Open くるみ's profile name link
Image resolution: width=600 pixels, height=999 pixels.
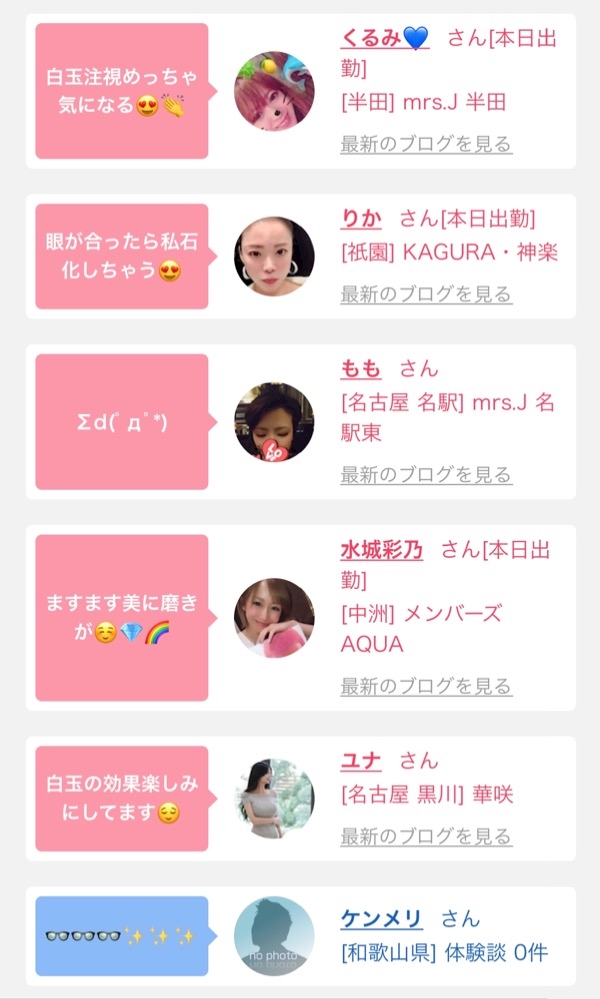pos(385,38)
